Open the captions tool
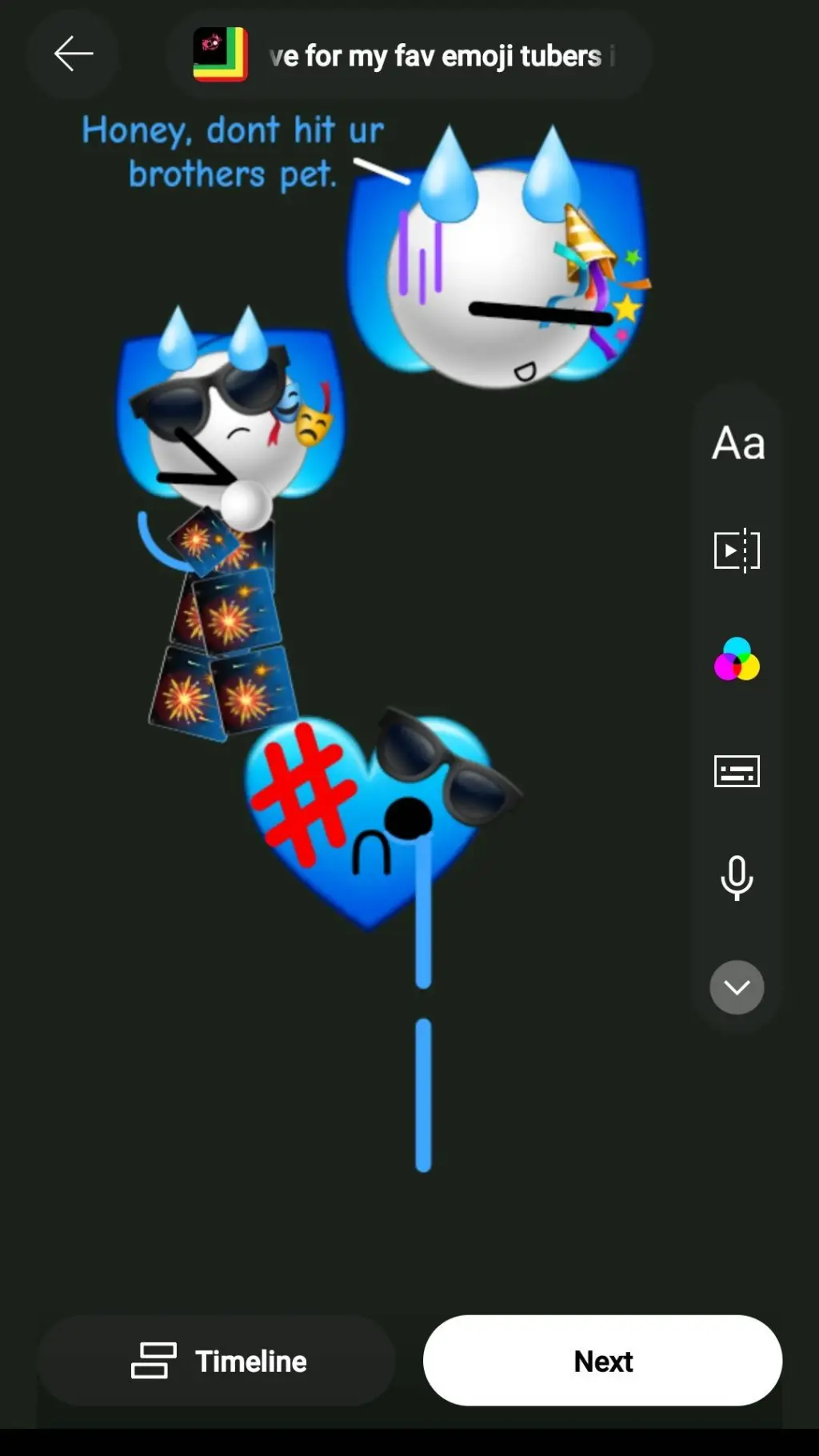819x1456 pixels. 737,771
